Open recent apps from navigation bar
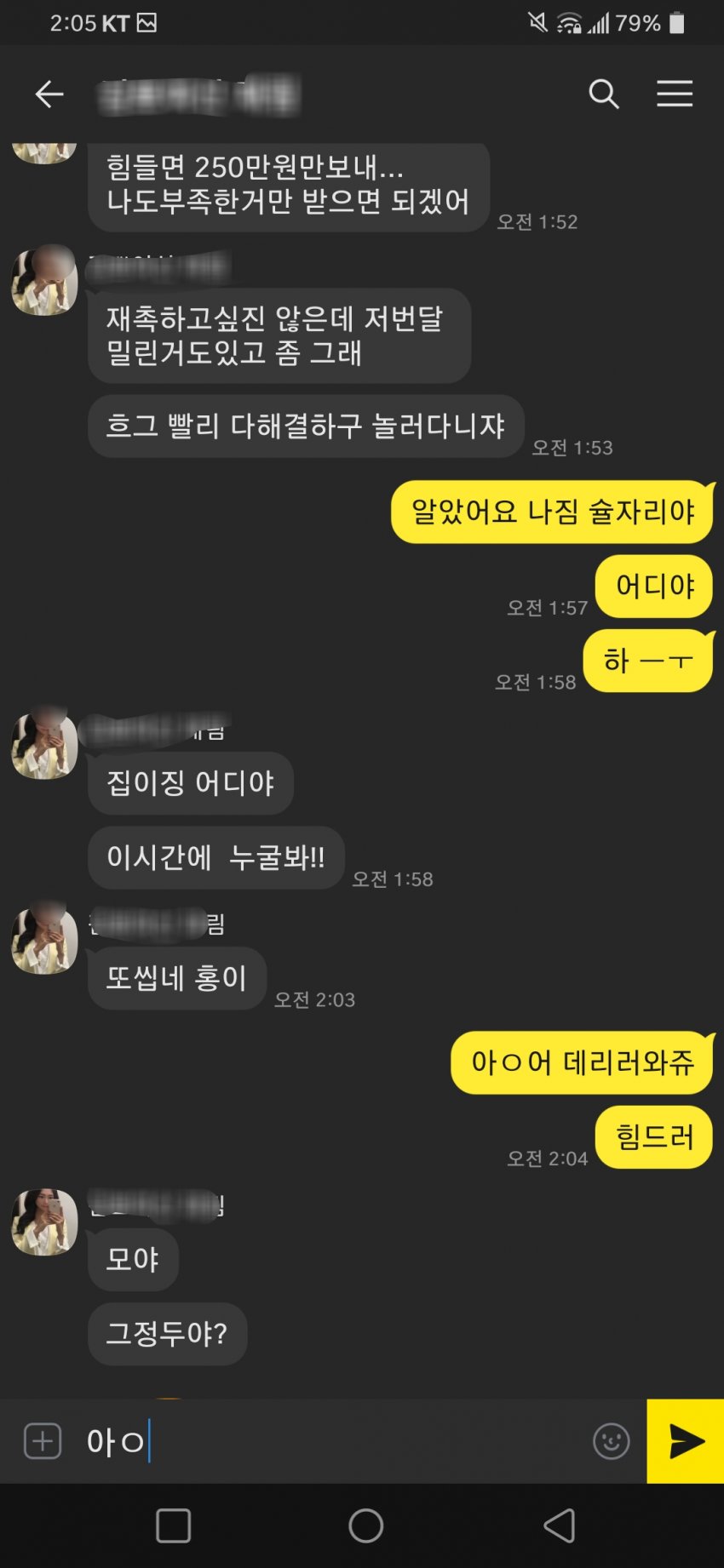724x1568 pixels. click(x=173, y=1526)
